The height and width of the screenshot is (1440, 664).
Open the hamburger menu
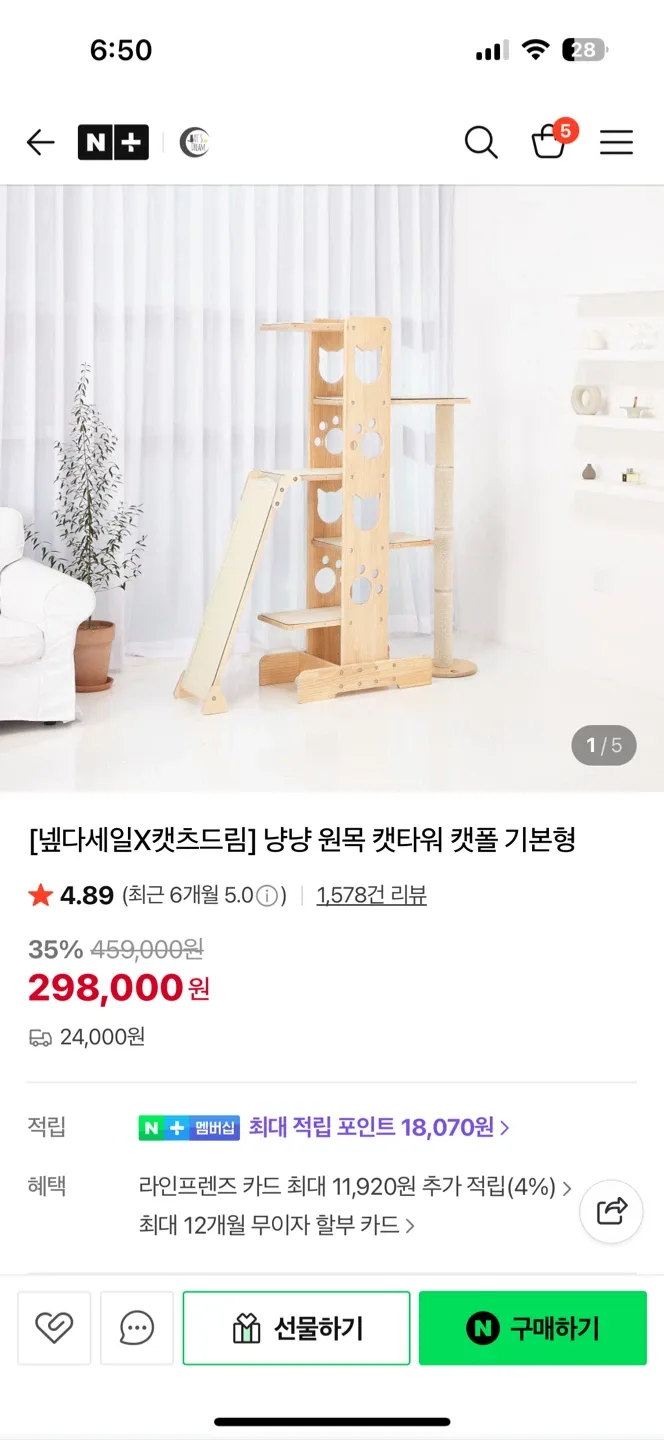(x=616, y=143)
